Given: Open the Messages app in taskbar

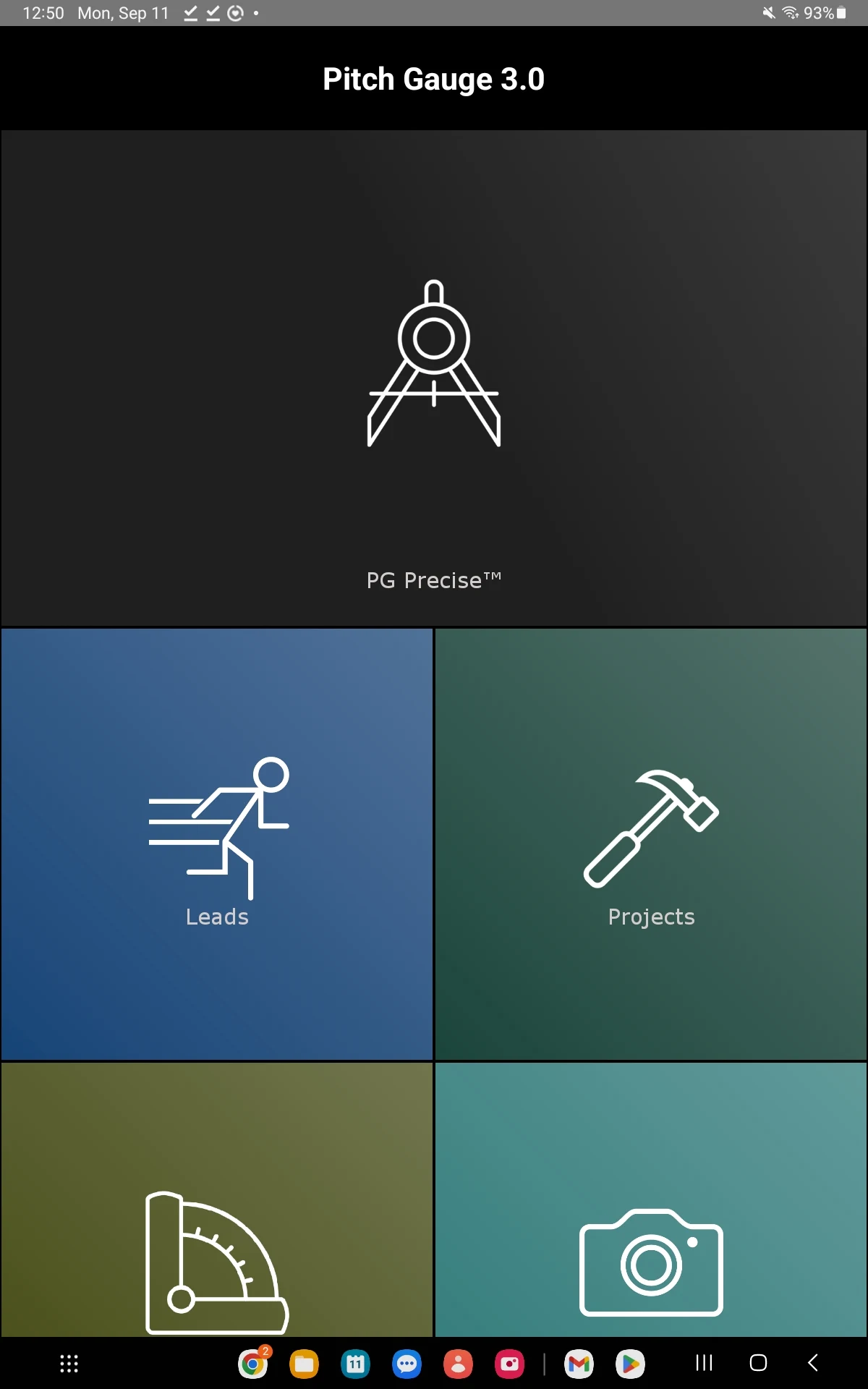Looking at the screenshot, I should pos(407,1364).
